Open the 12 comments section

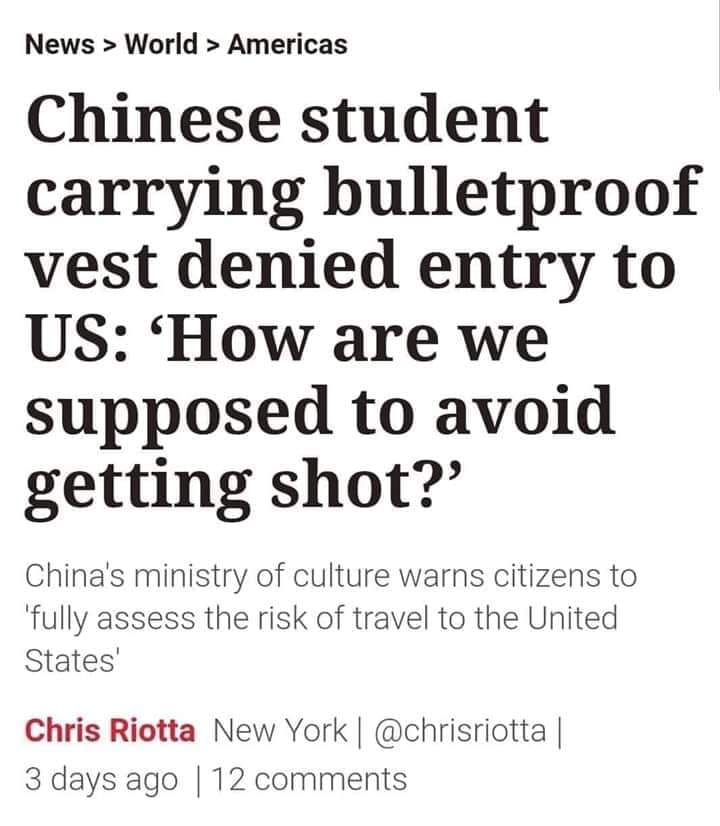[309, 779]
